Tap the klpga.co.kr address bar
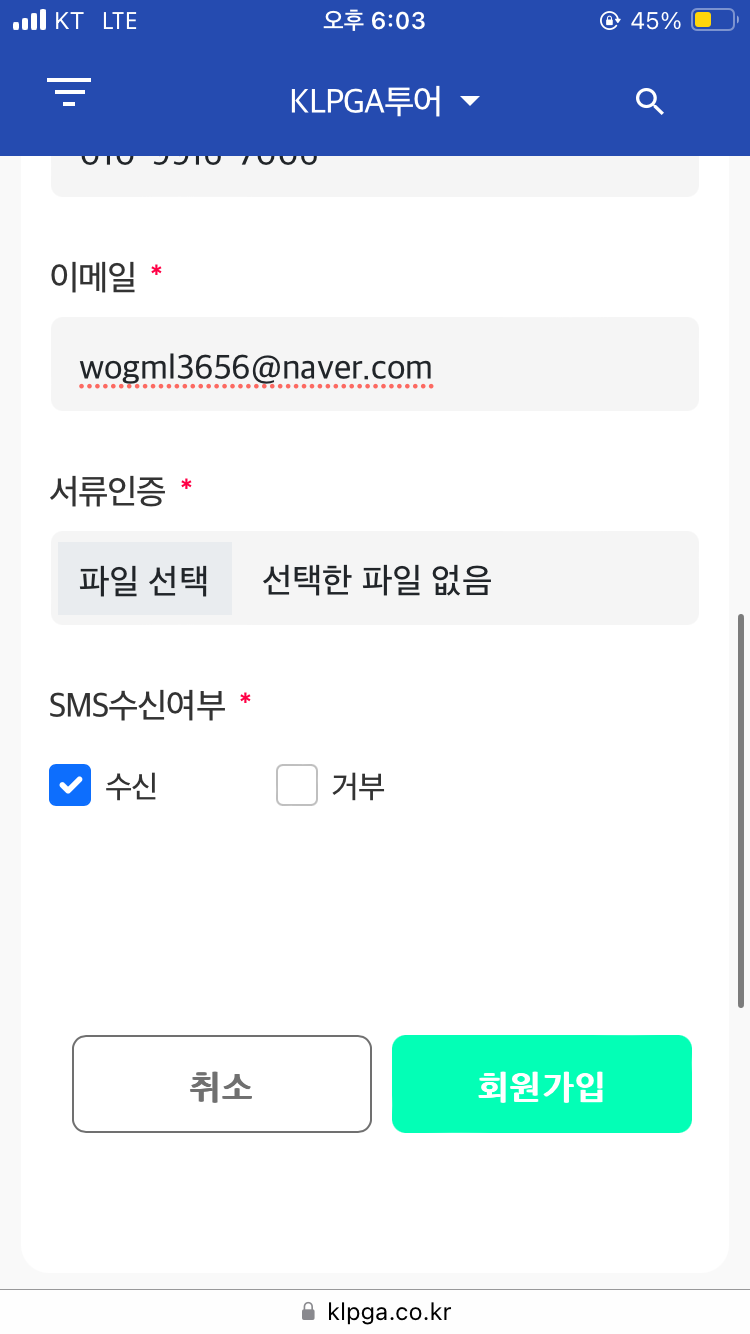Screen dimensions: 750x1334 coord(375,1311)
